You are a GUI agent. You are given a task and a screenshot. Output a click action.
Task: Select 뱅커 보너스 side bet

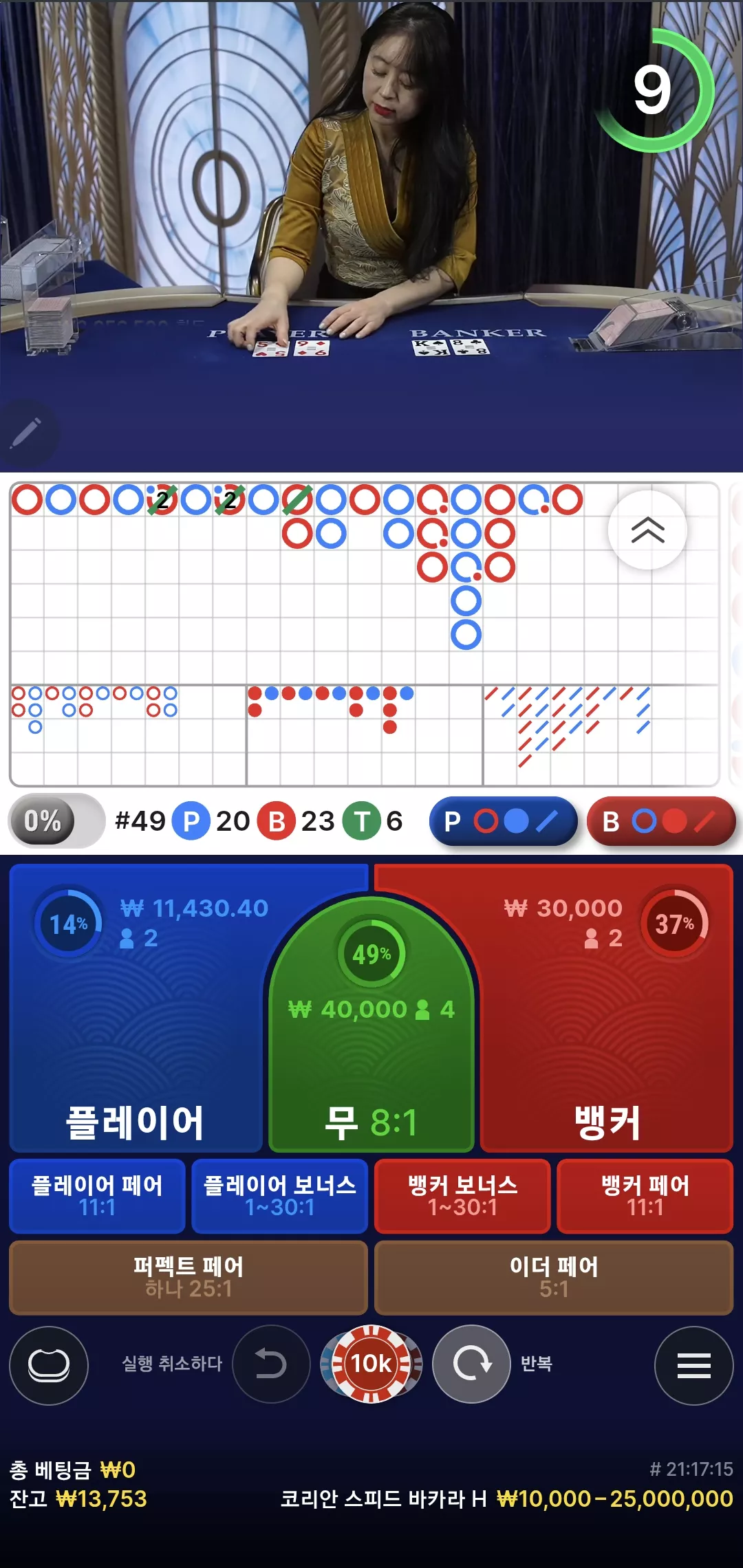462,1196
